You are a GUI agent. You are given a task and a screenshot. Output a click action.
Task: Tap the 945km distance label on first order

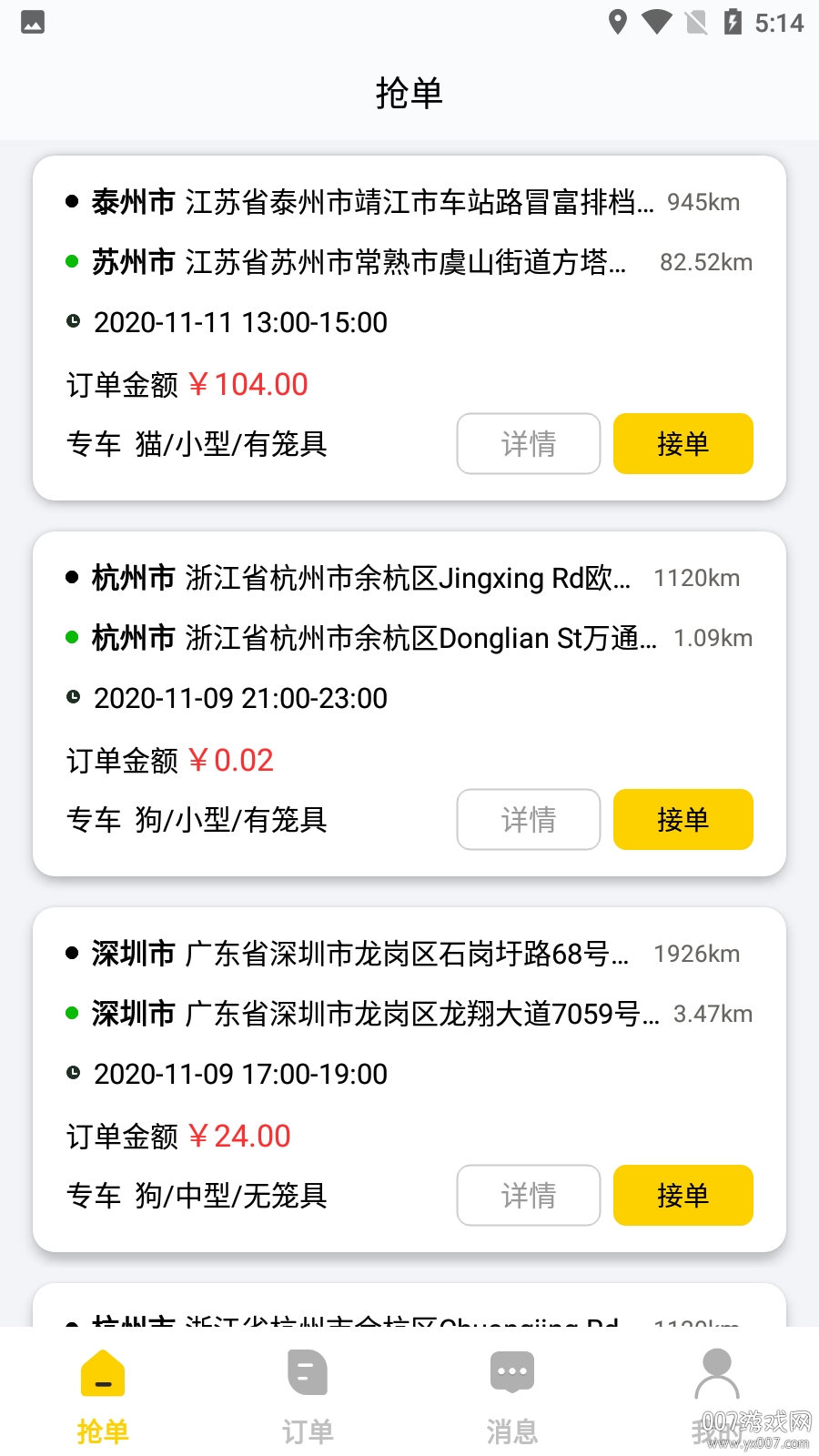point(703,202)
